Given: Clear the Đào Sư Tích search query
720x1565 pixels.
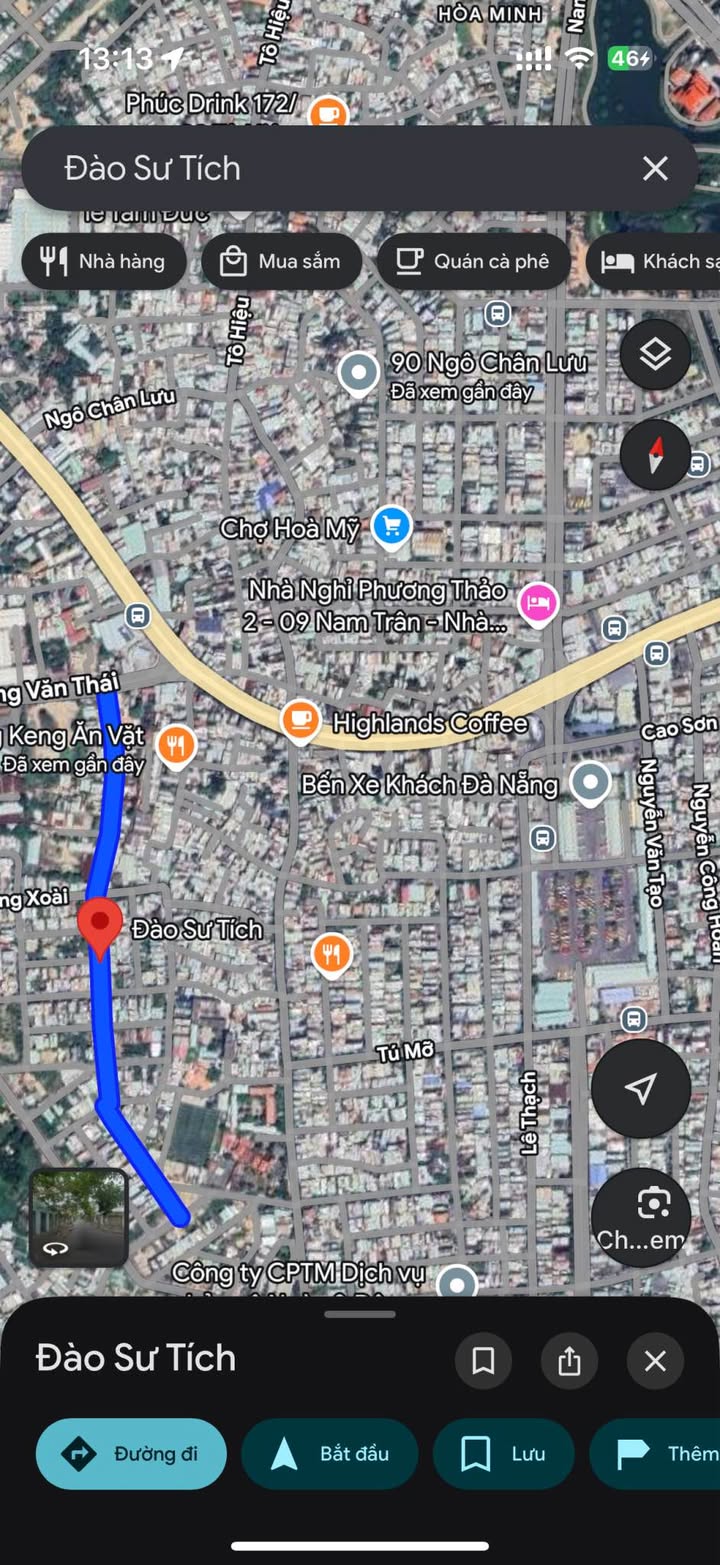Looking at the screenshot, I should [x=655, y=168].
